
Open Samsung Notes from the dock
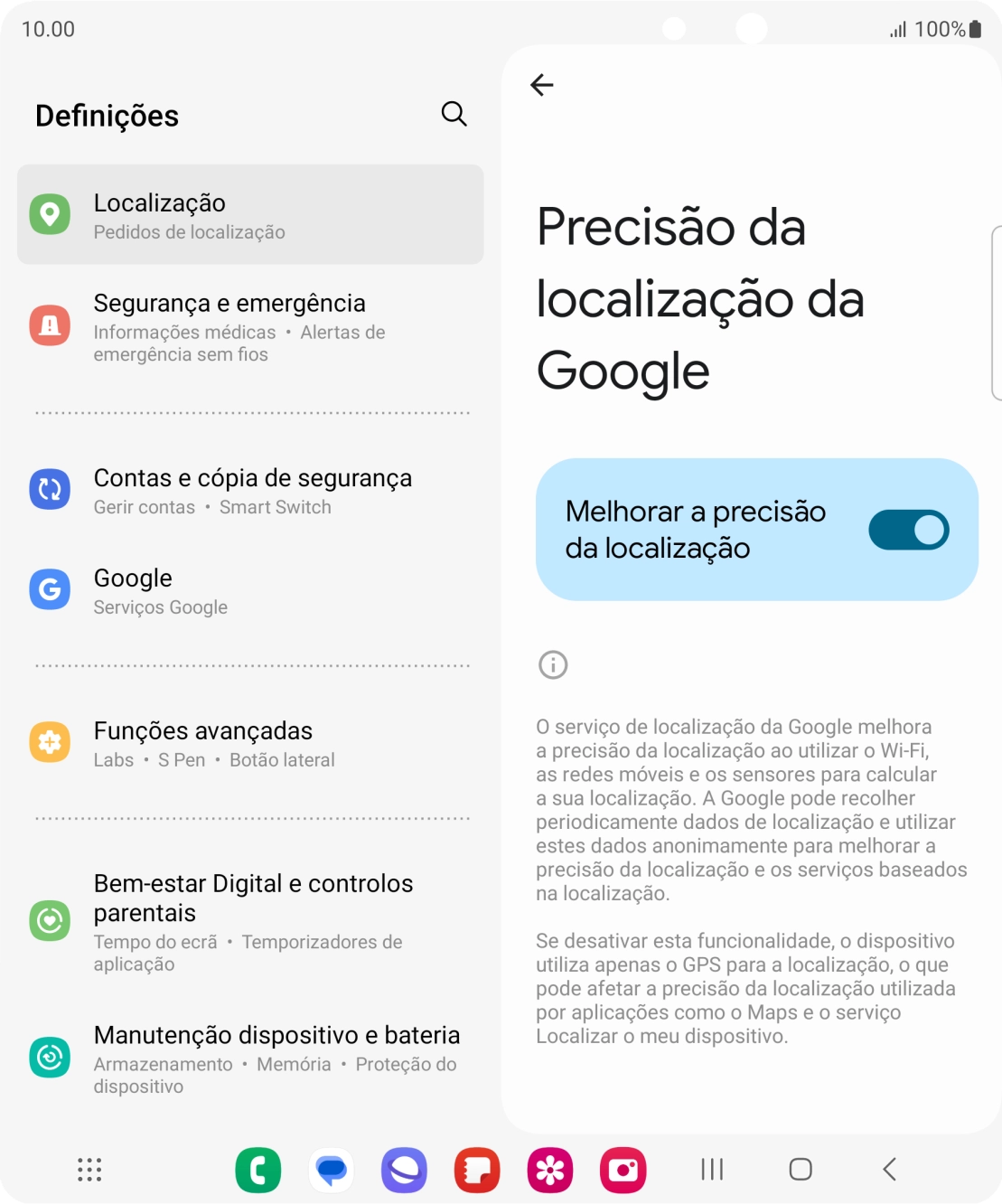point(477,1171)
